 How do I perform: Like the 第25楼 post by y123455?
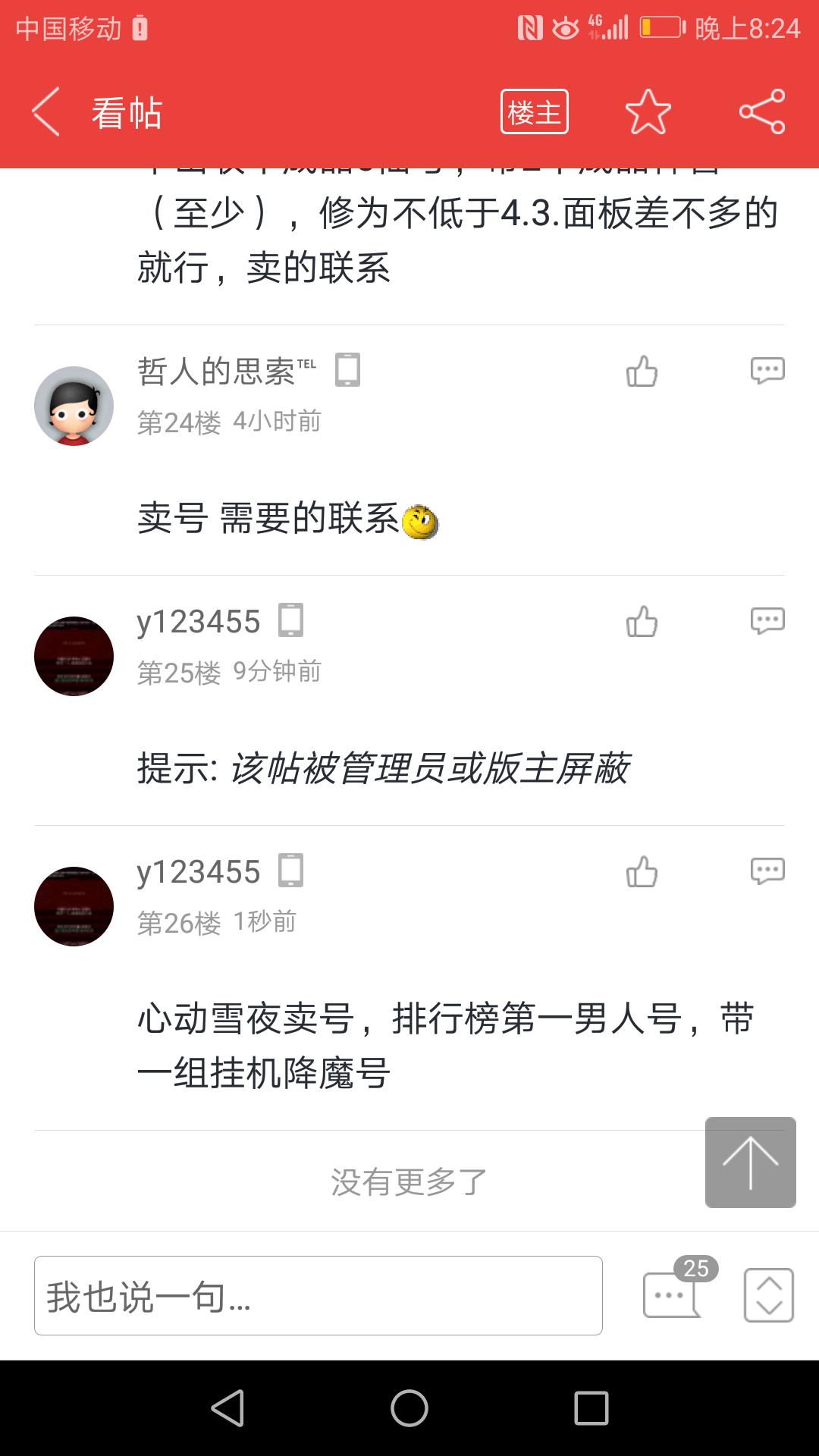tap(642, 622)
